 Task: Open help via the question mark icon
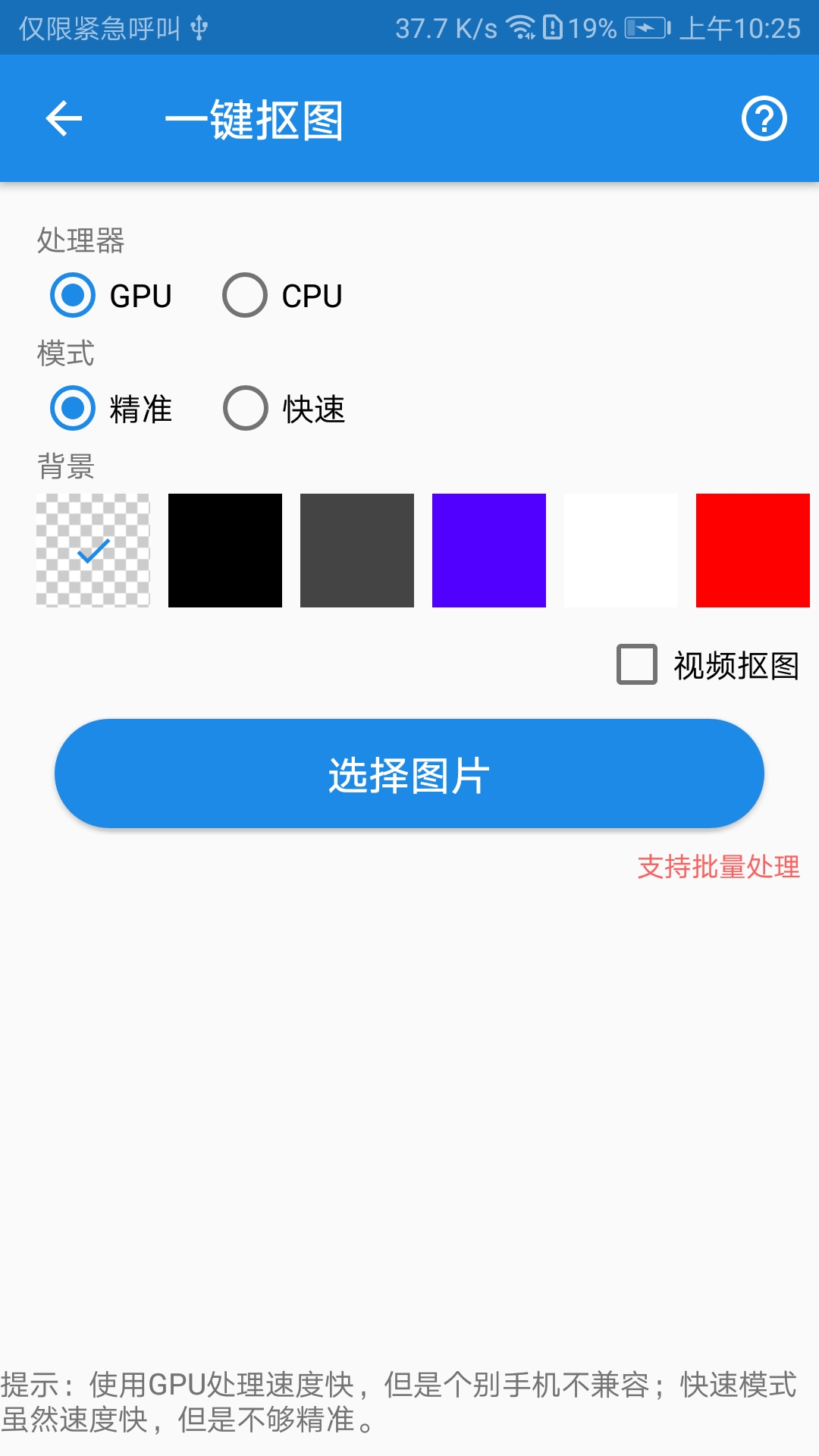[765, 118]
